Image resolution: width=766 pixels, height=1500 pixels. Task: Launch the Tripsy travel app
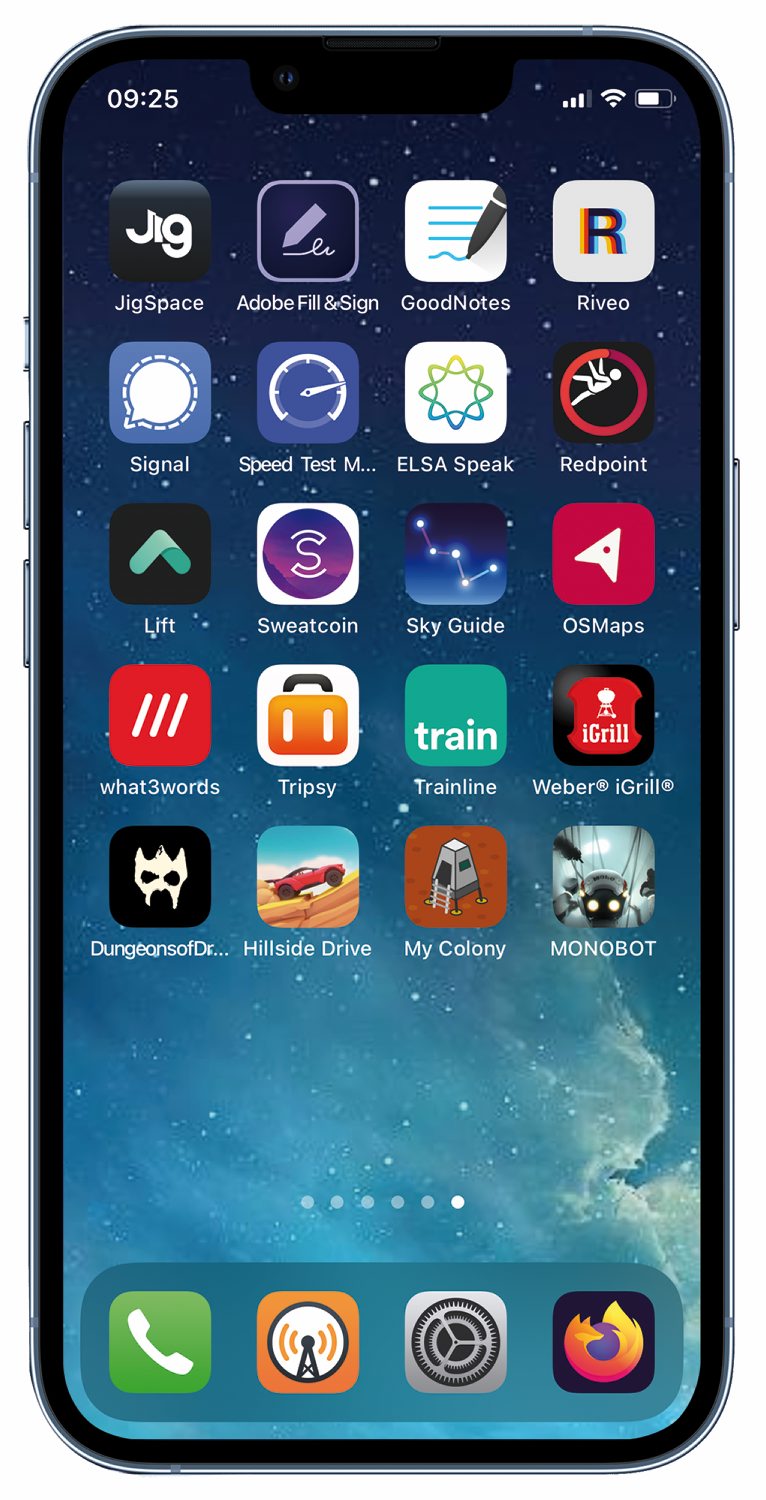click(308, 715)
